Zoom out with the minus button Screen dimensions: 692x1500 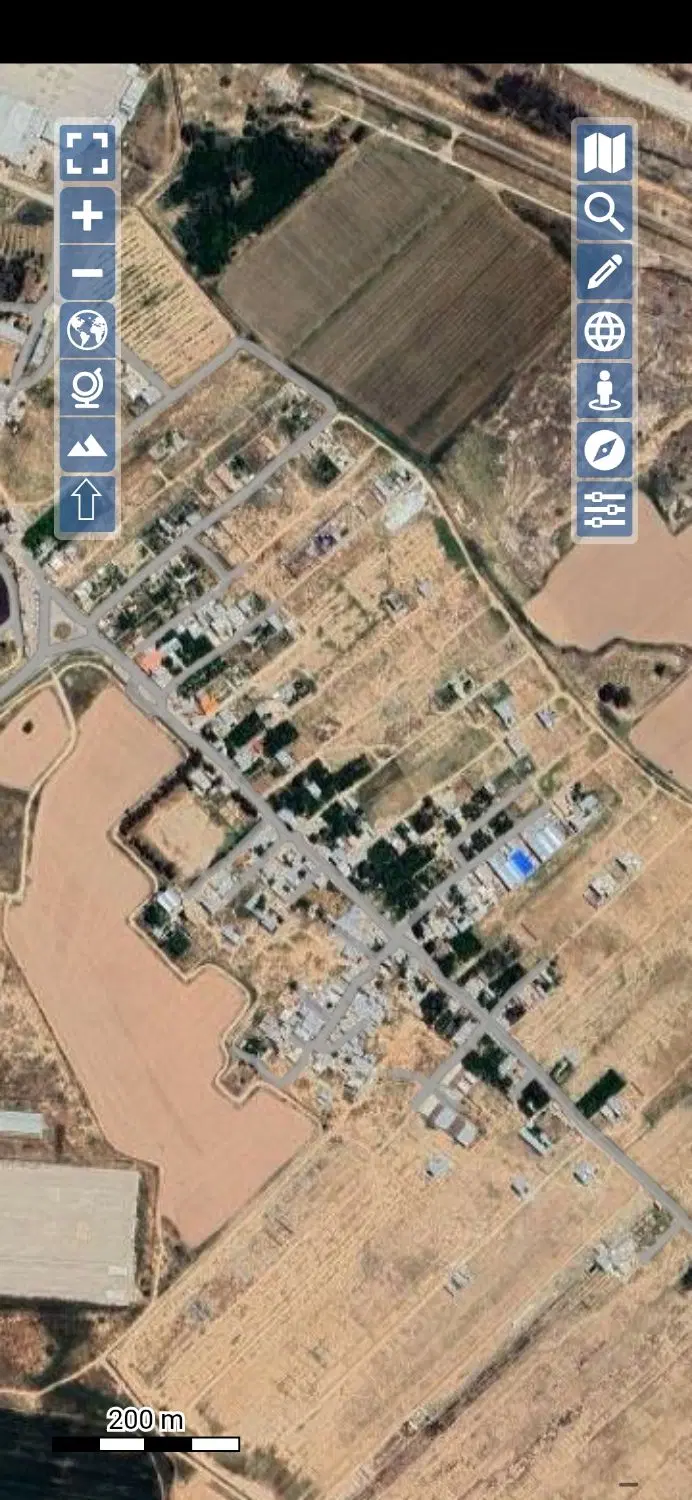click(87, 272)
